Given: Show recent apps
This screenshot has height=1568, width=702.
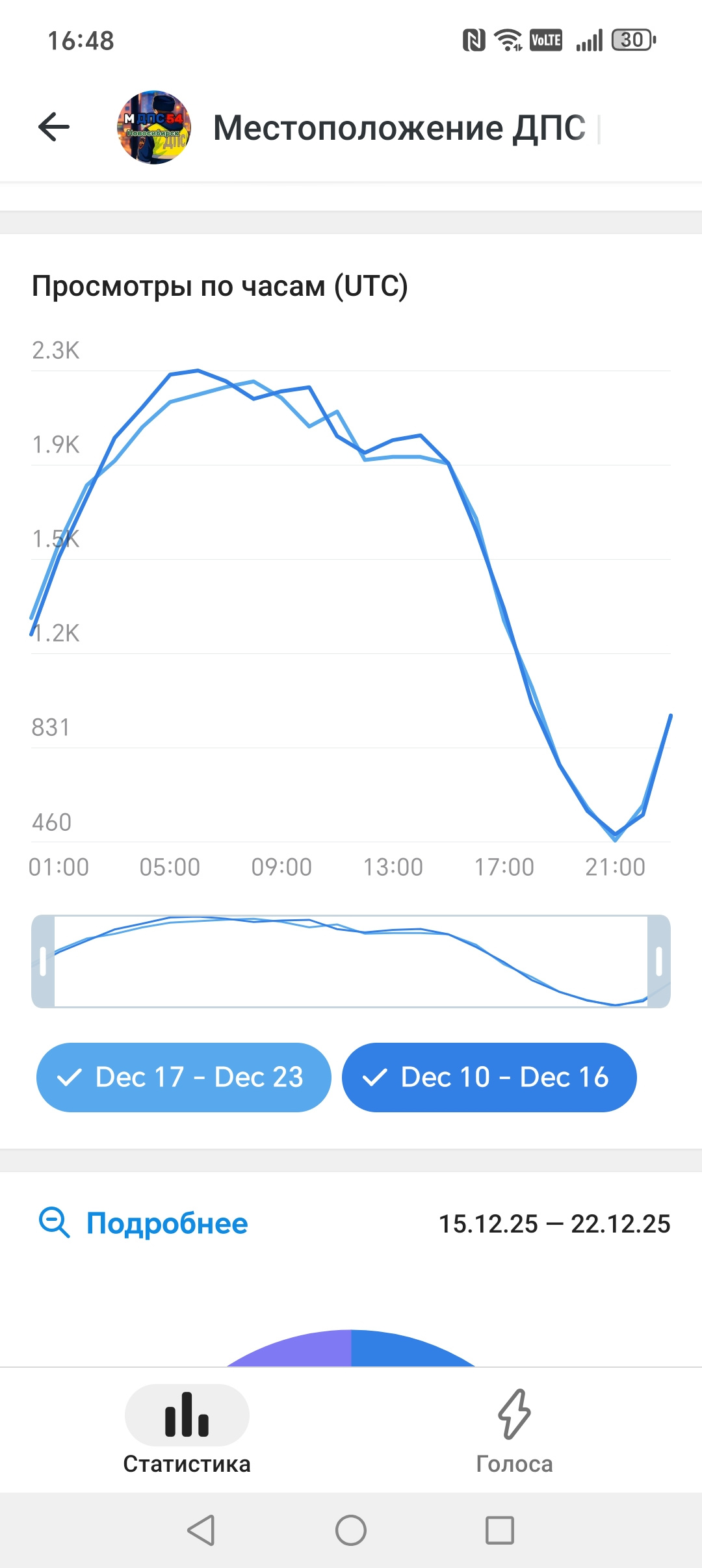Looking at the screenshot, I should [500, 1530].
